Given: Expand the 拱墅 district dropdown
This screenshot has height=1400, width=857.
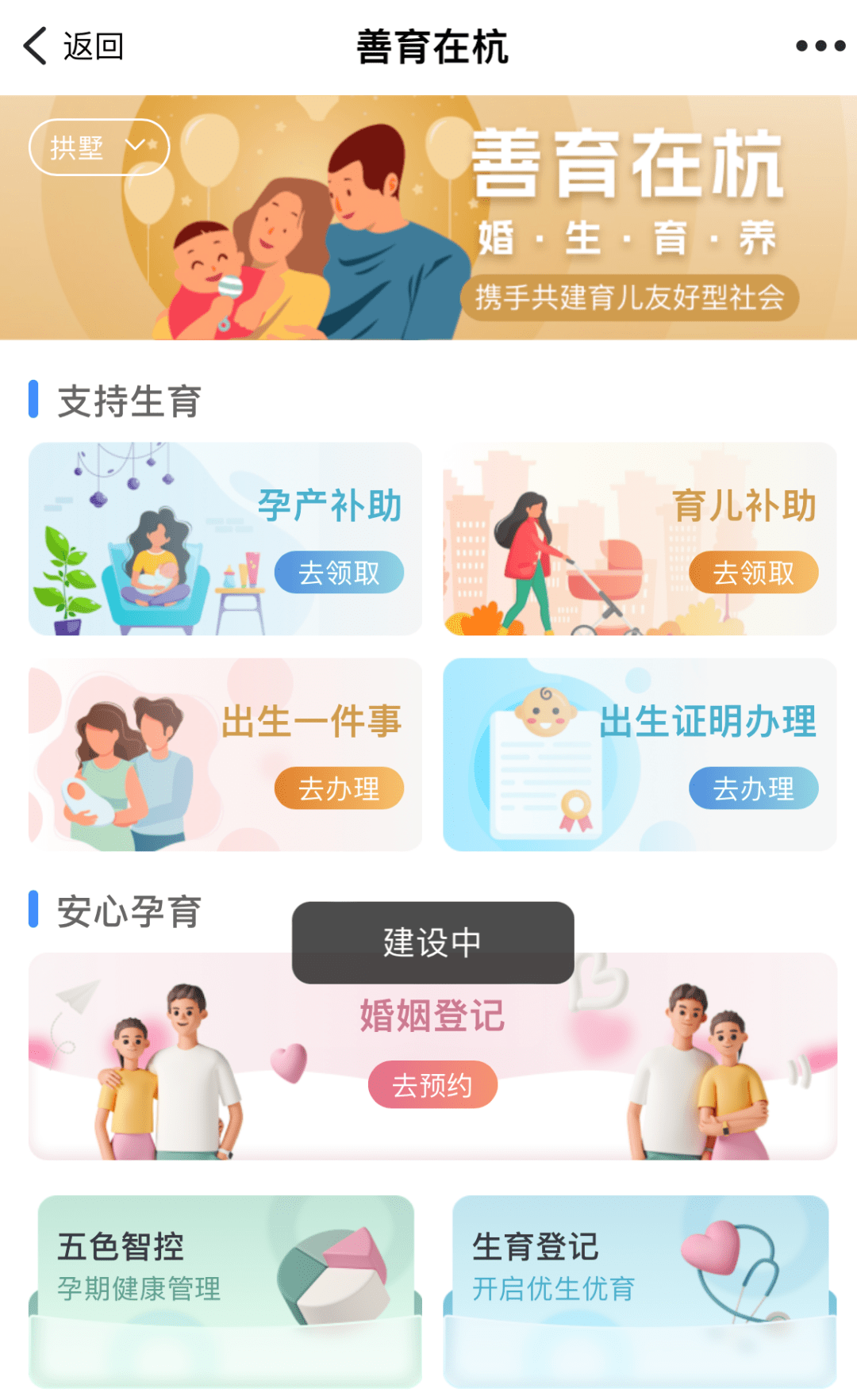Looking at the screenshot, I should click(x=99, y=148).
